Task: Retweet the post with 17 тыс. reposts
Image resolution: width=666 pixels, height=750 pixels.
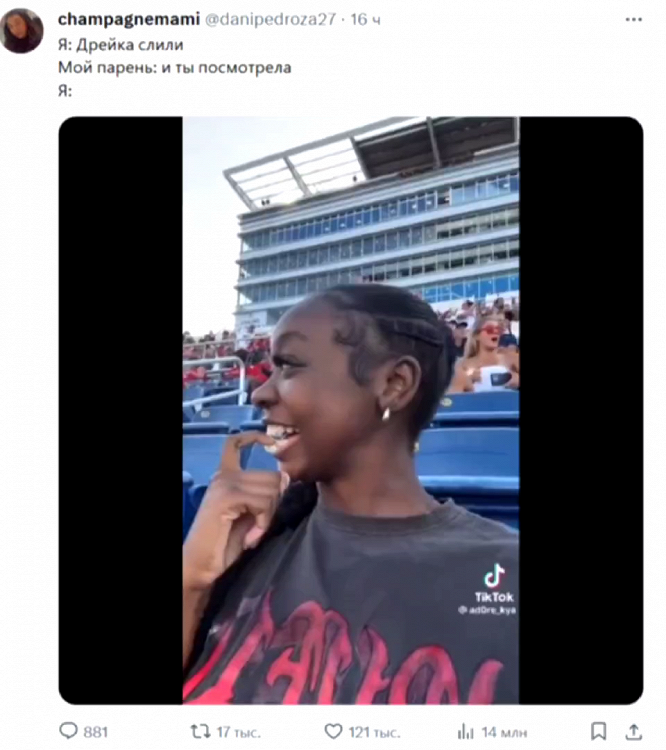Action: (200, 731)
